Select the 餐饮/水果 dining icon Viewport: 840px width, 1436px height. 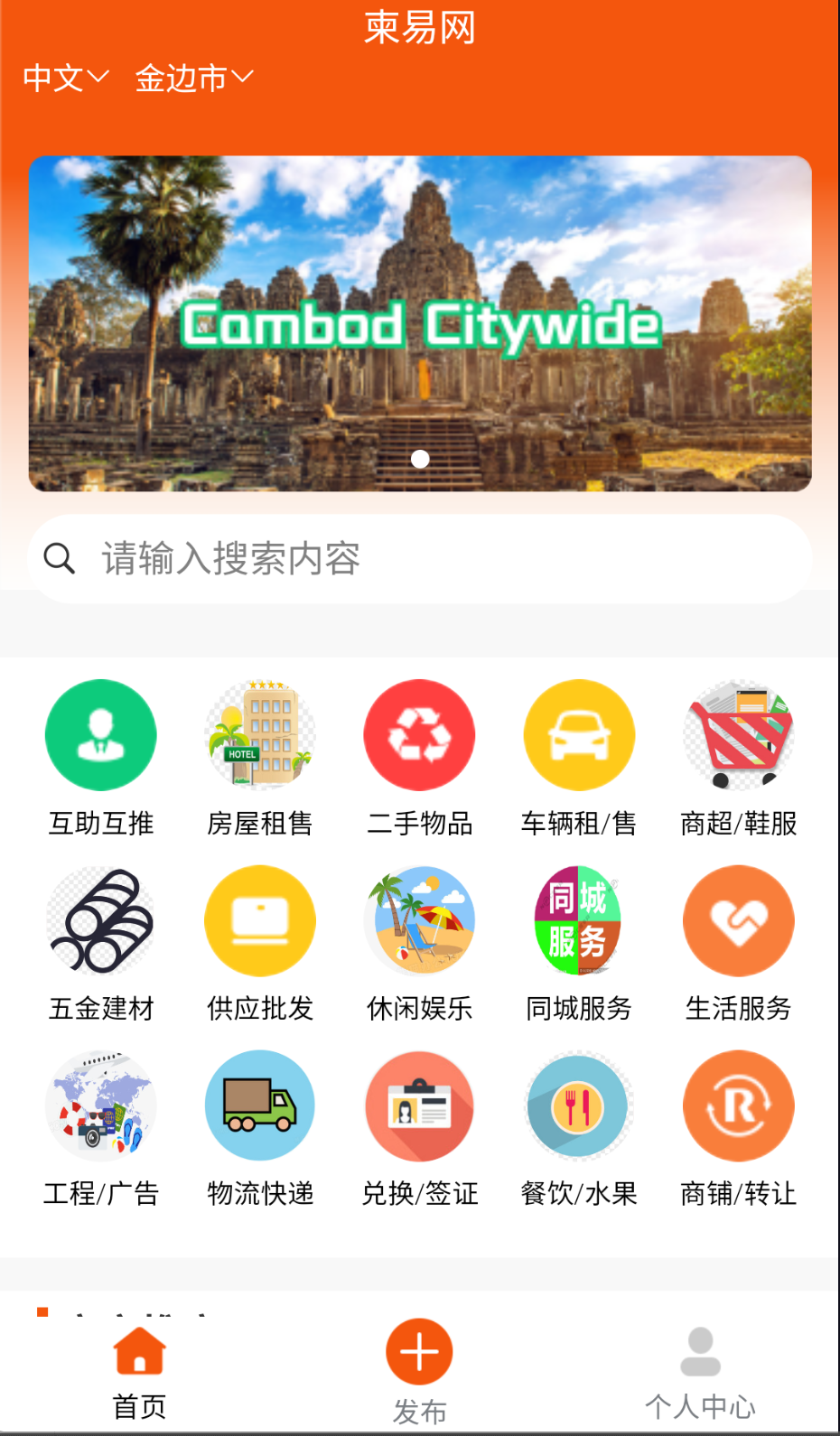(579, 1105)
